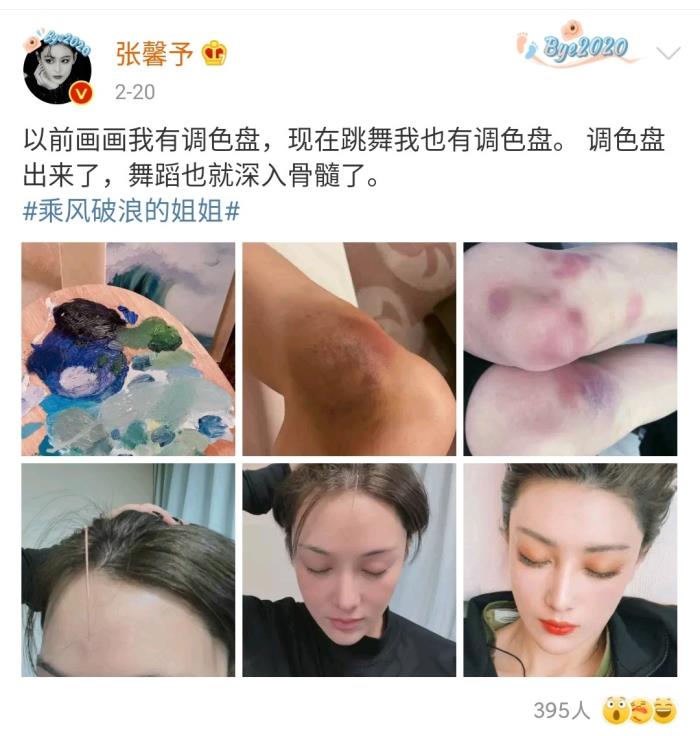
Task: Open 张馨予's profile avatar
Action: 57,68
